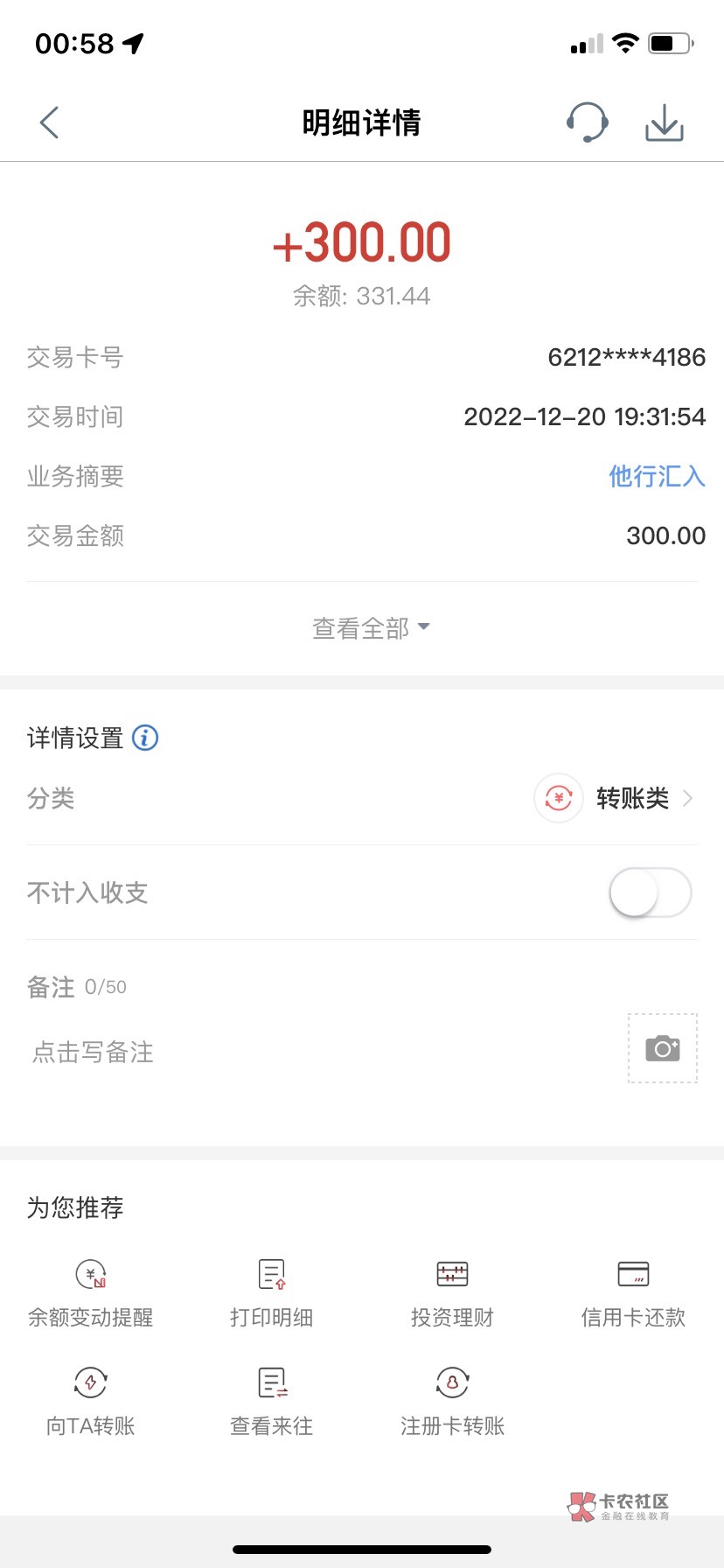724x1568 pixels.
Task: Expand 查看全部 to show all details
Action: (x=371, y=627)
